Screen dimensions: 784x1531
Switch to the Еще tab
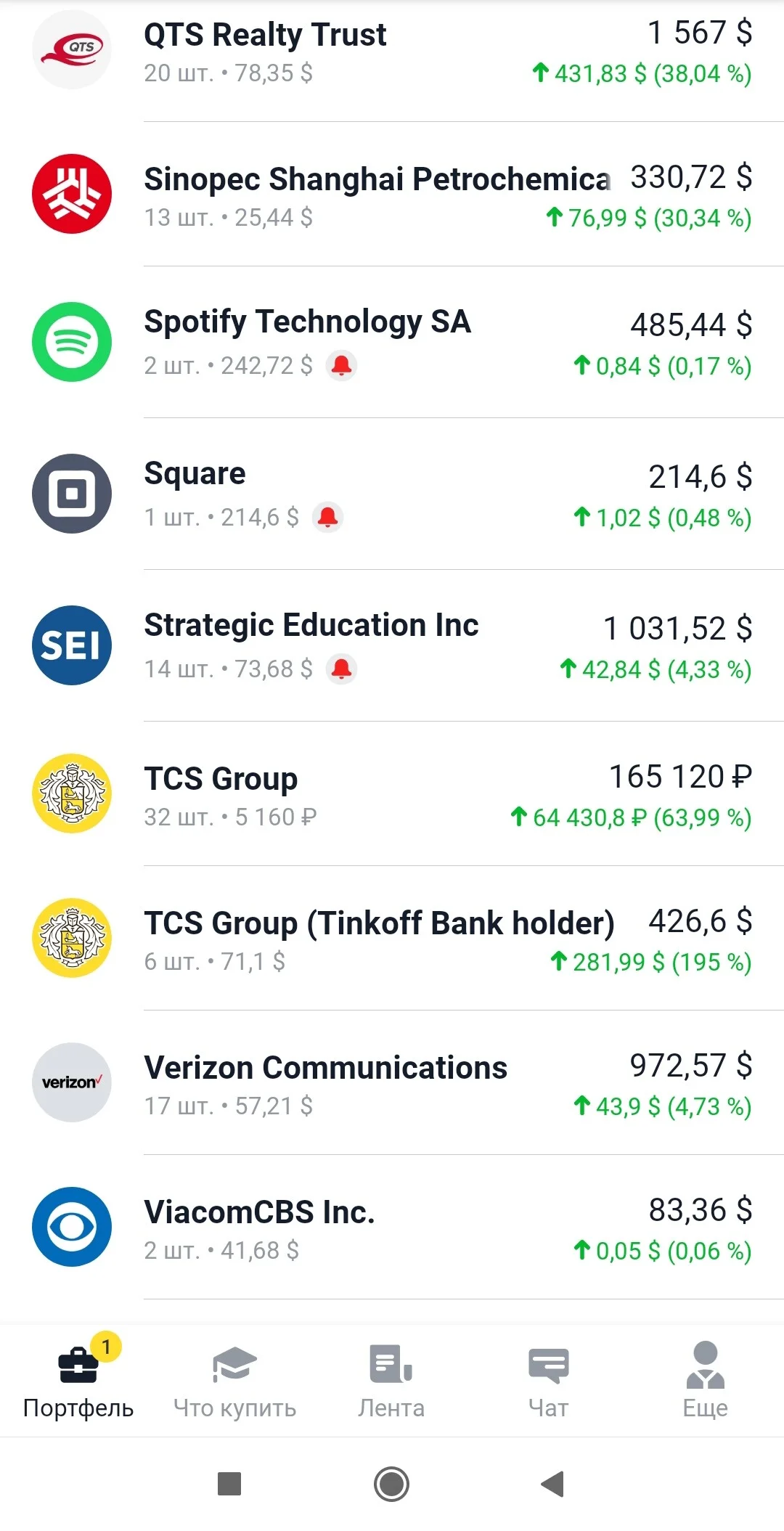706,1379
